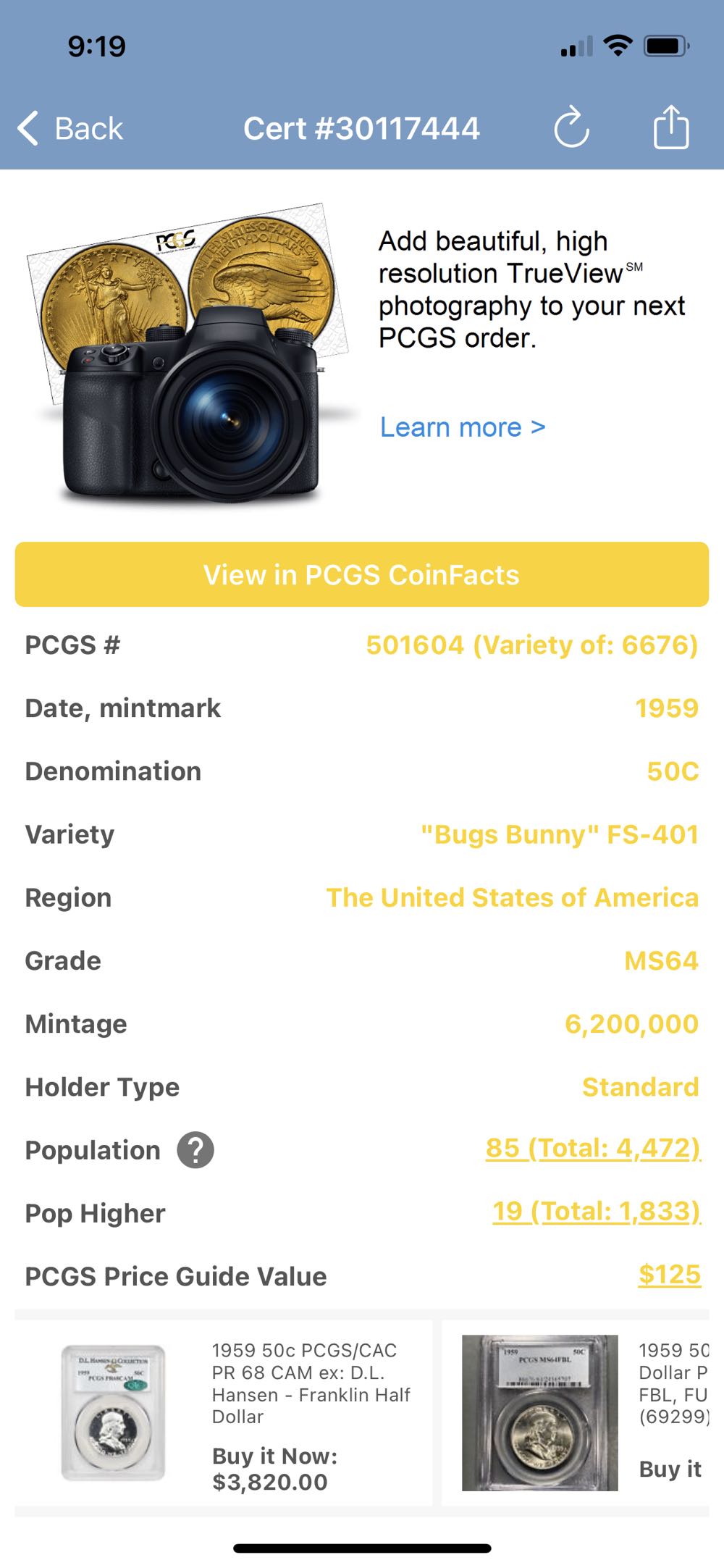The width and height of the screenshot is (724, 1568).
Task: Go back to the previous screen
Action: point(71,129)
